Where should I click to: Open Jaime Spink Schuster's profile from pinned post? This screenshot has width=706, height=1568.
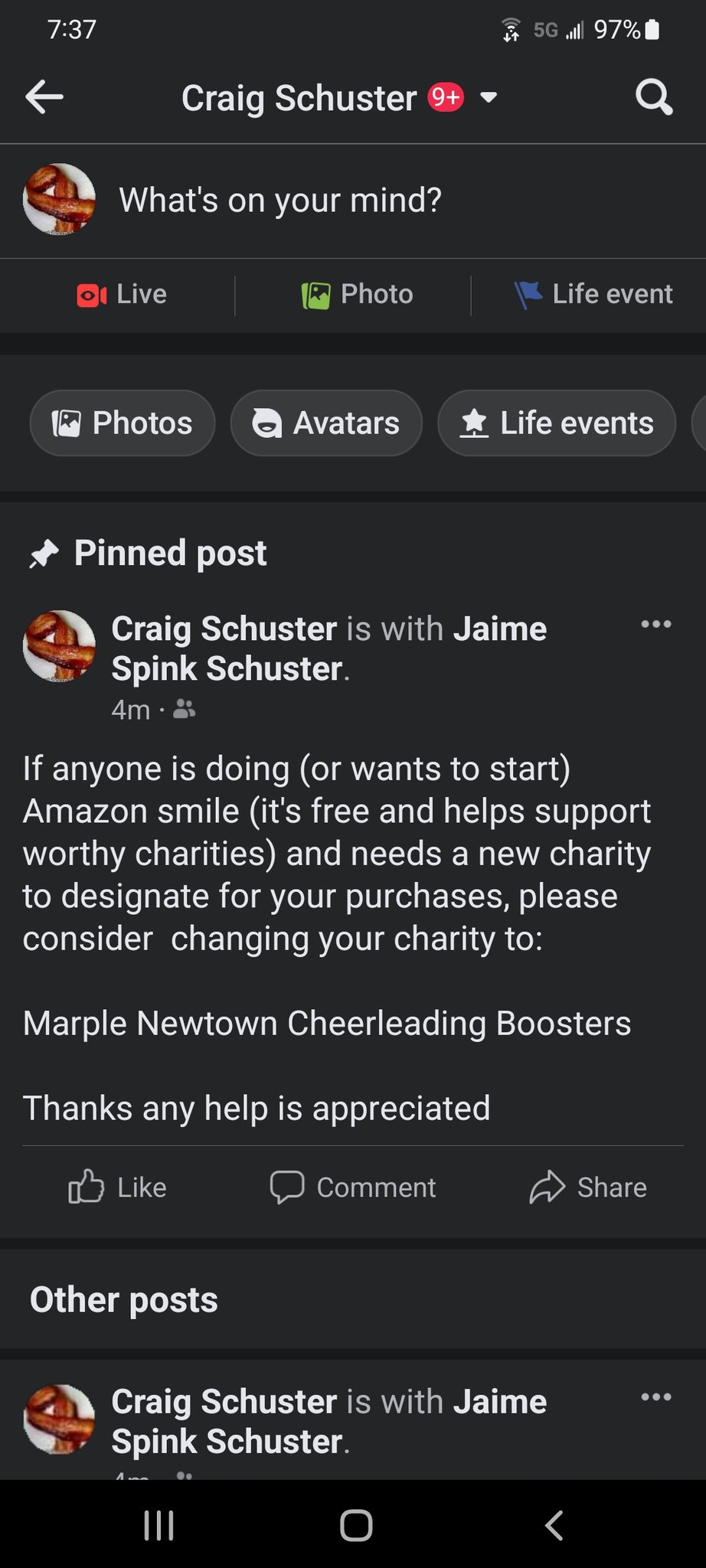pyautogui.click(x=499, y=629)
